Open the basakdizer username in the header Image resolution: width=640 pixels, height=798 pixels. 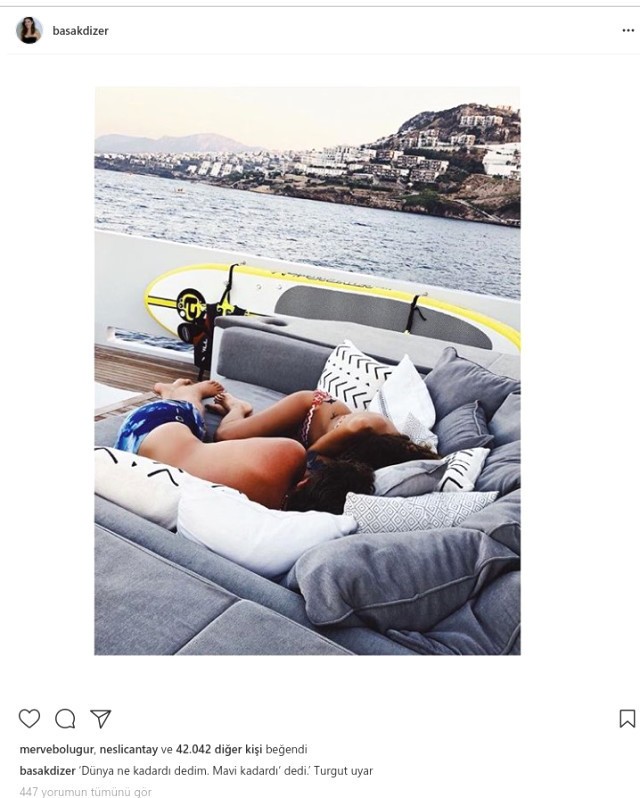click(x=80, y=31)
